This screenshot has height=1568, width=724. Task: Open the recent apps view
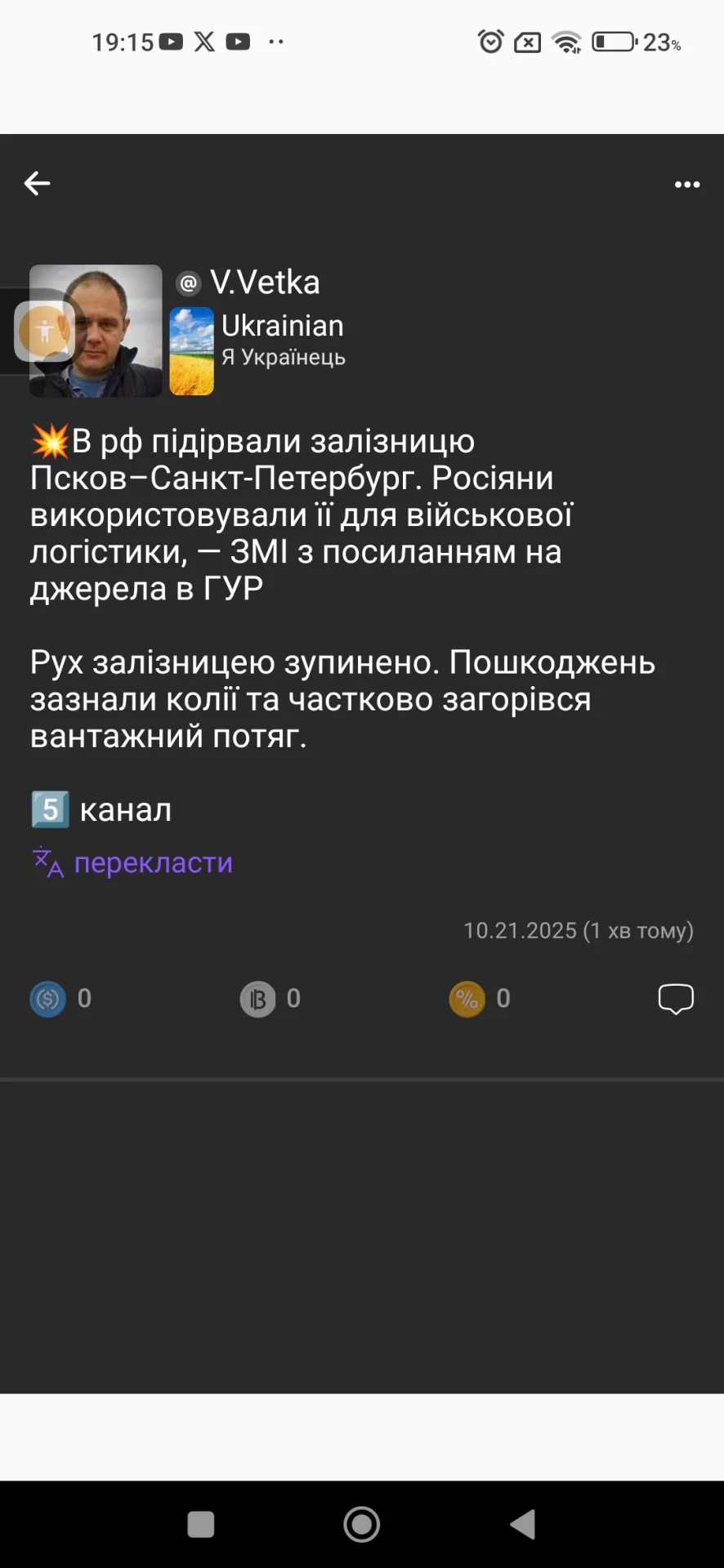click(x=201, y=1524)
